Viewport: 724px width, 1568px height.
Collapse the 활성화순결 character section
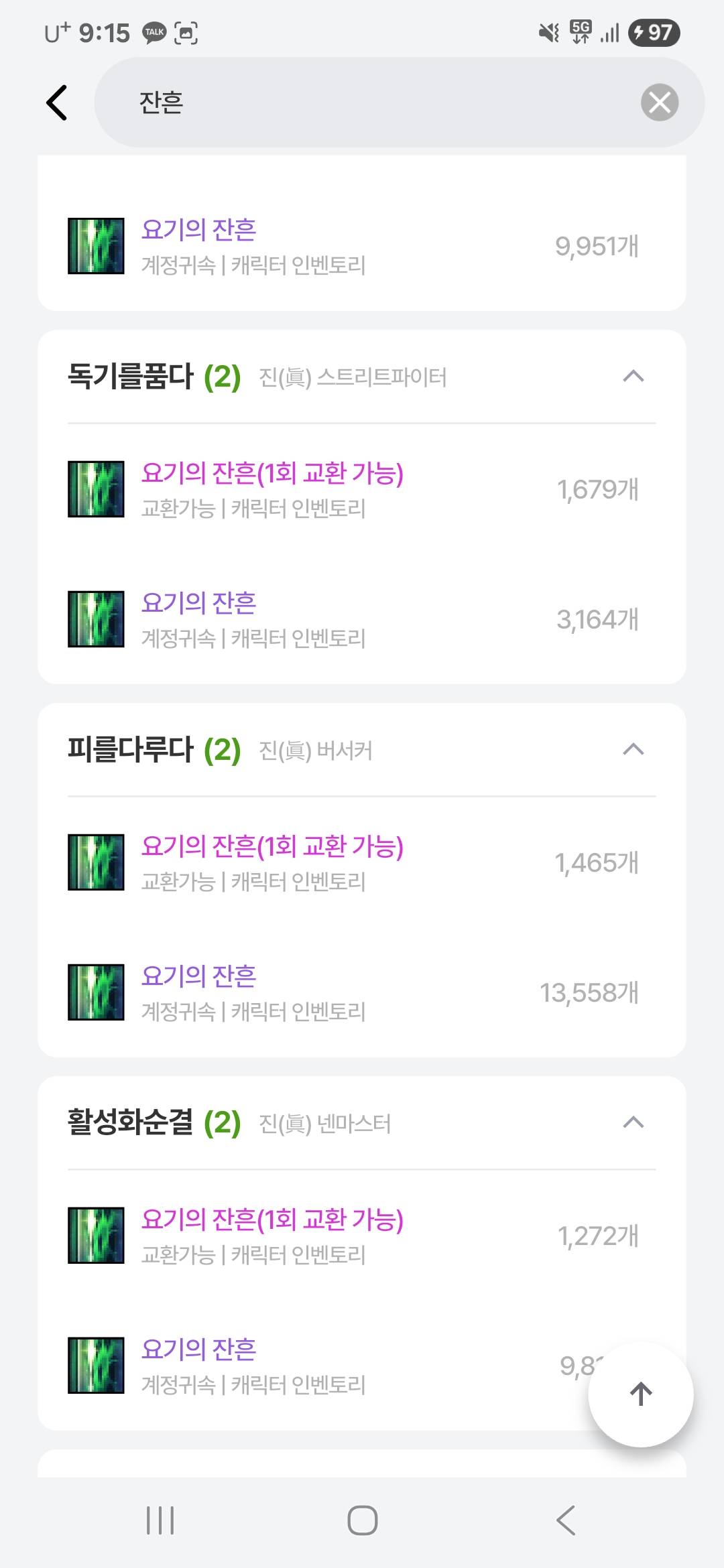coord(633,1123)
